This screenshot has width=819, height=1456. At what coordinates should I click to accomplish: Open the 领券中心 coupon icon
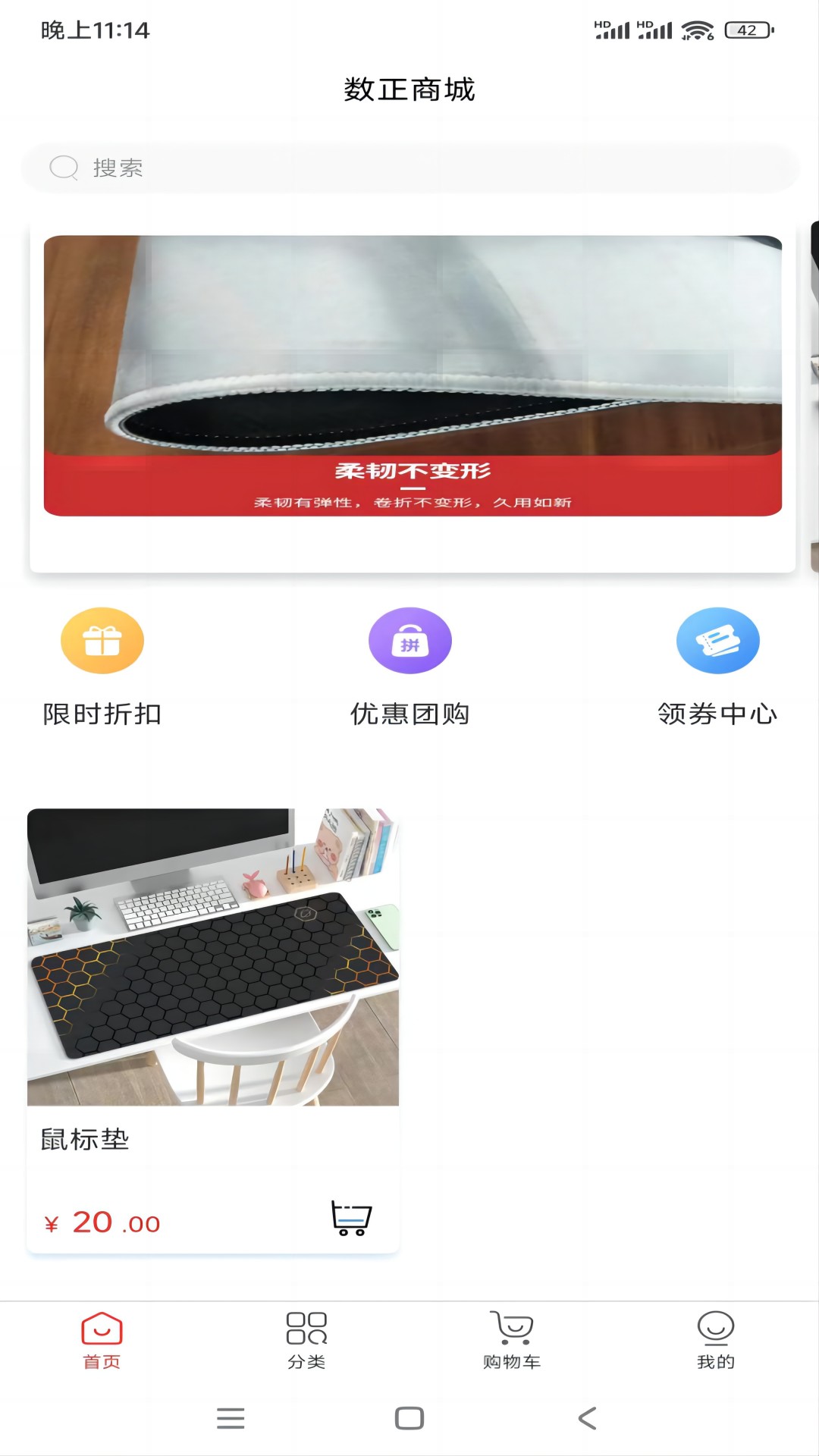tap(718, 640)
